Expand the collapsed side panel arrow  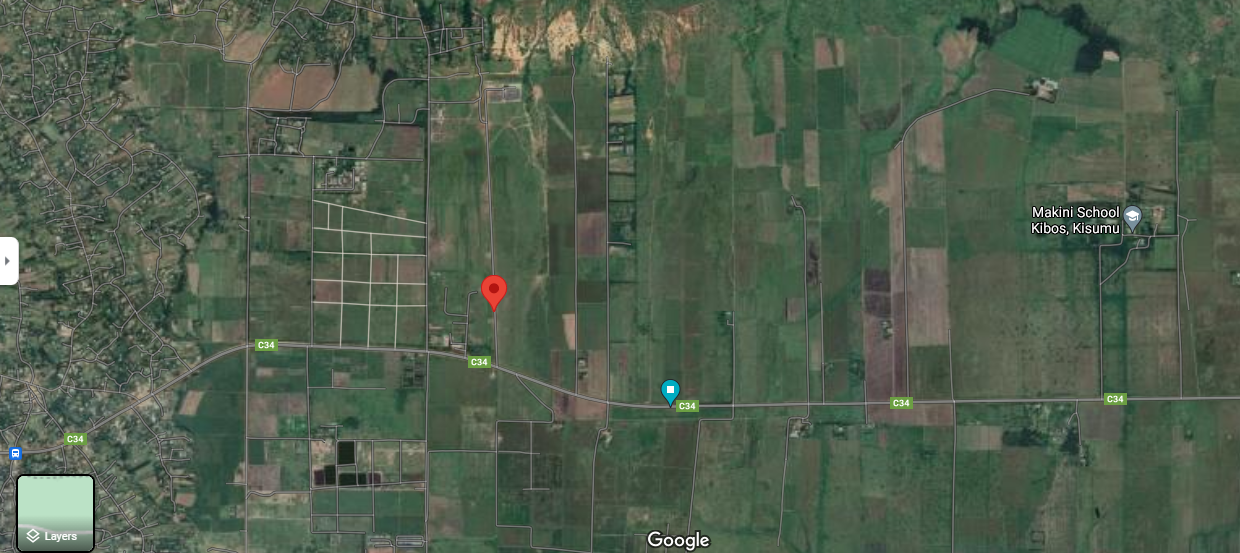coord(8,261)
